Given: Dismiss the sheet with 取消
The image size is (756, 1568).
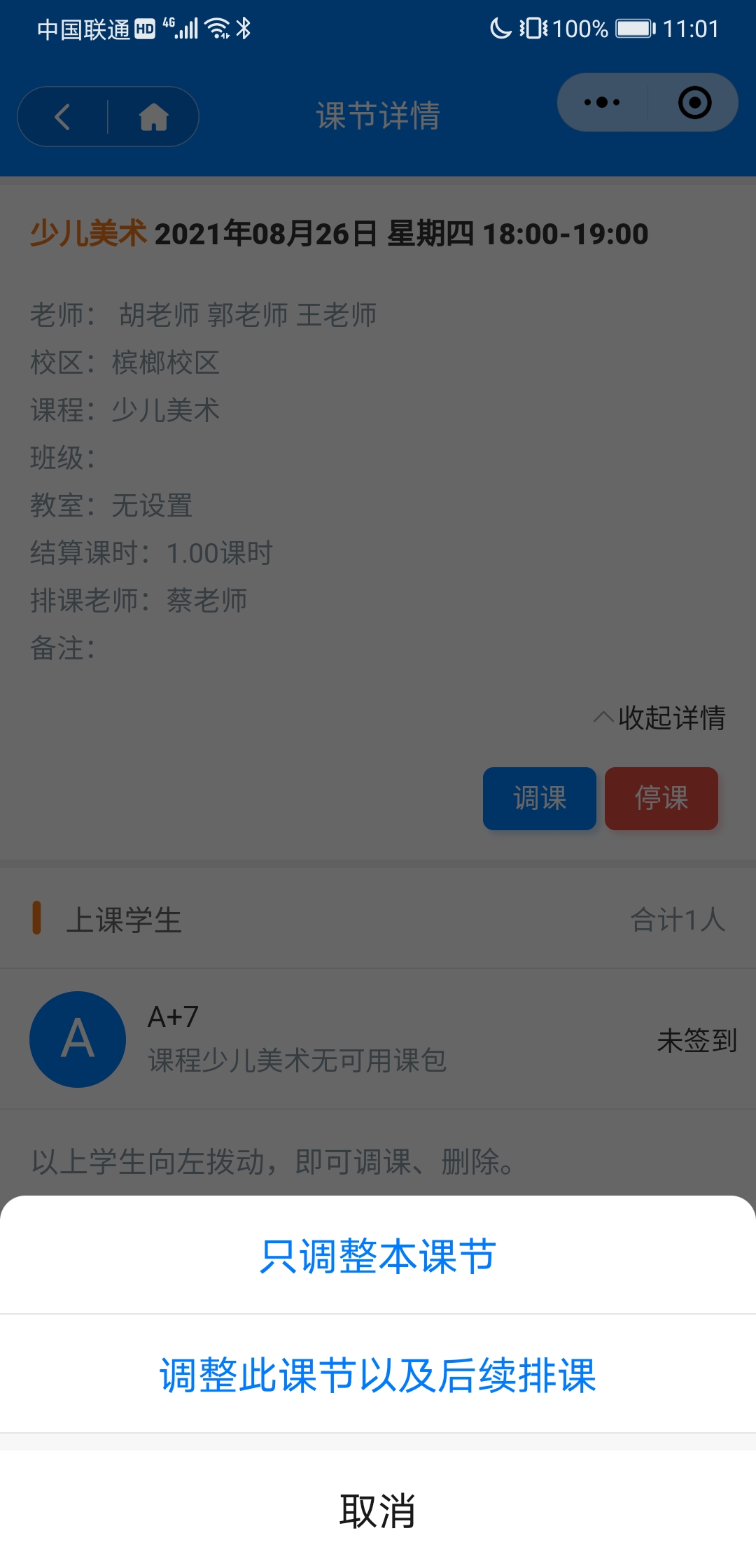Looking at the screenshot, I should coord(378,1511).
